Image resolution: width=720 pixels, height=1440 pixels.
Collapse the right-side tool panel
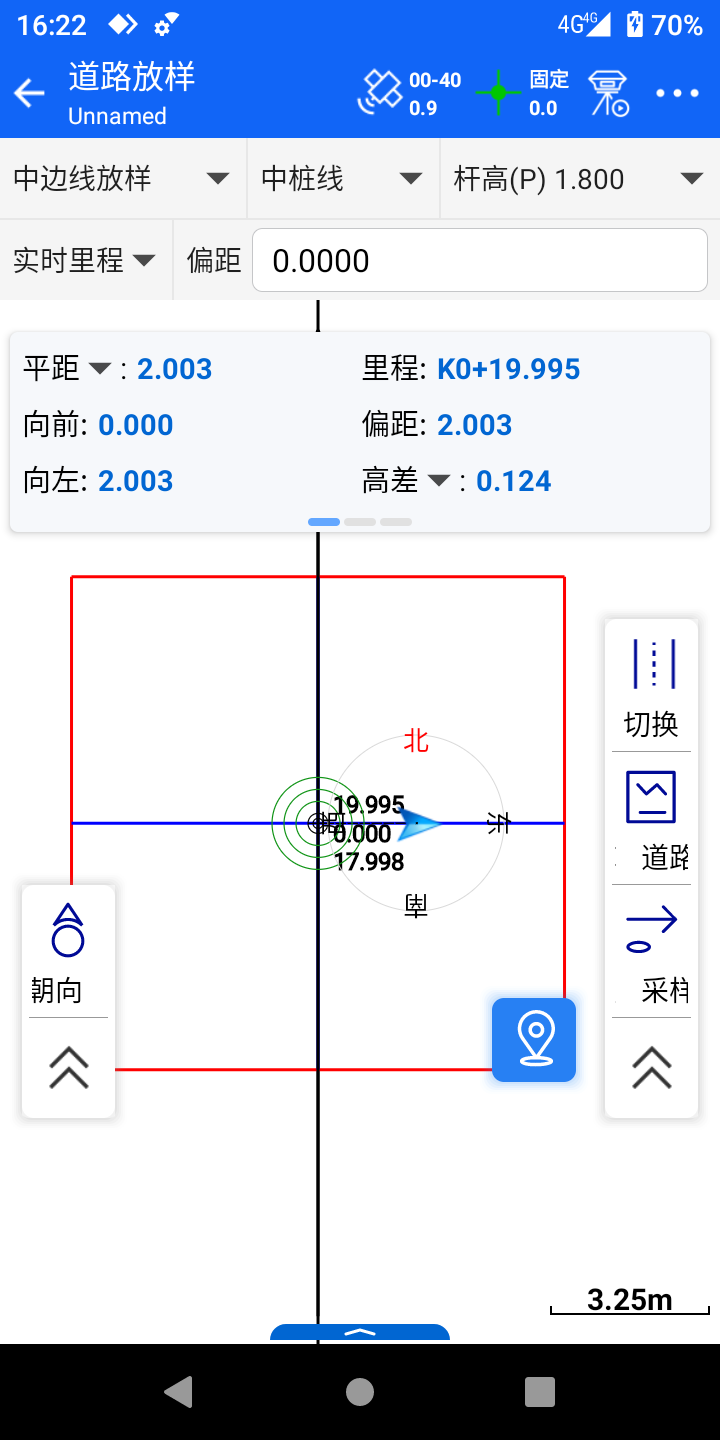(651, 1067)
